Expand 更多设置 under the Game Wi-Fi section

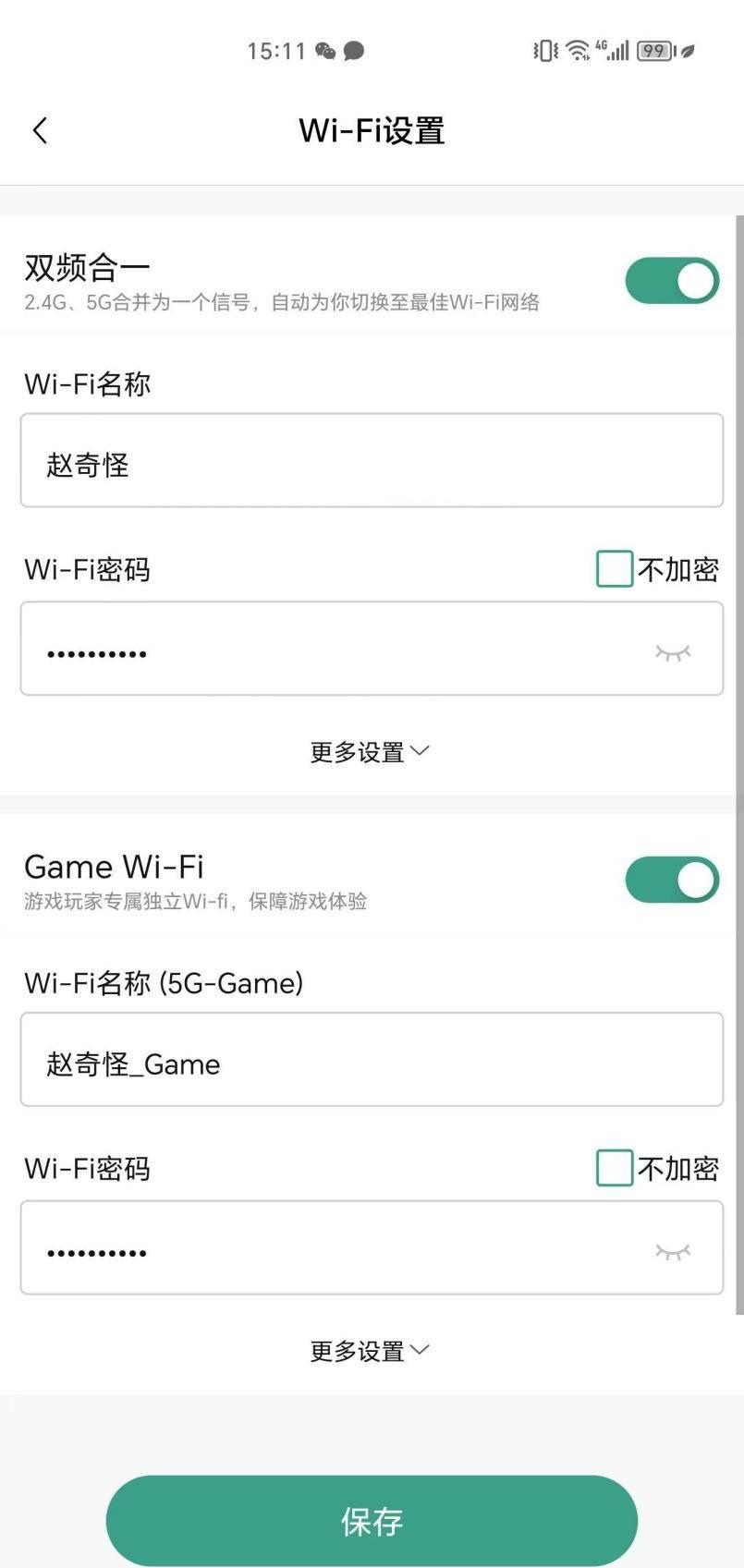pos(370,1350)
